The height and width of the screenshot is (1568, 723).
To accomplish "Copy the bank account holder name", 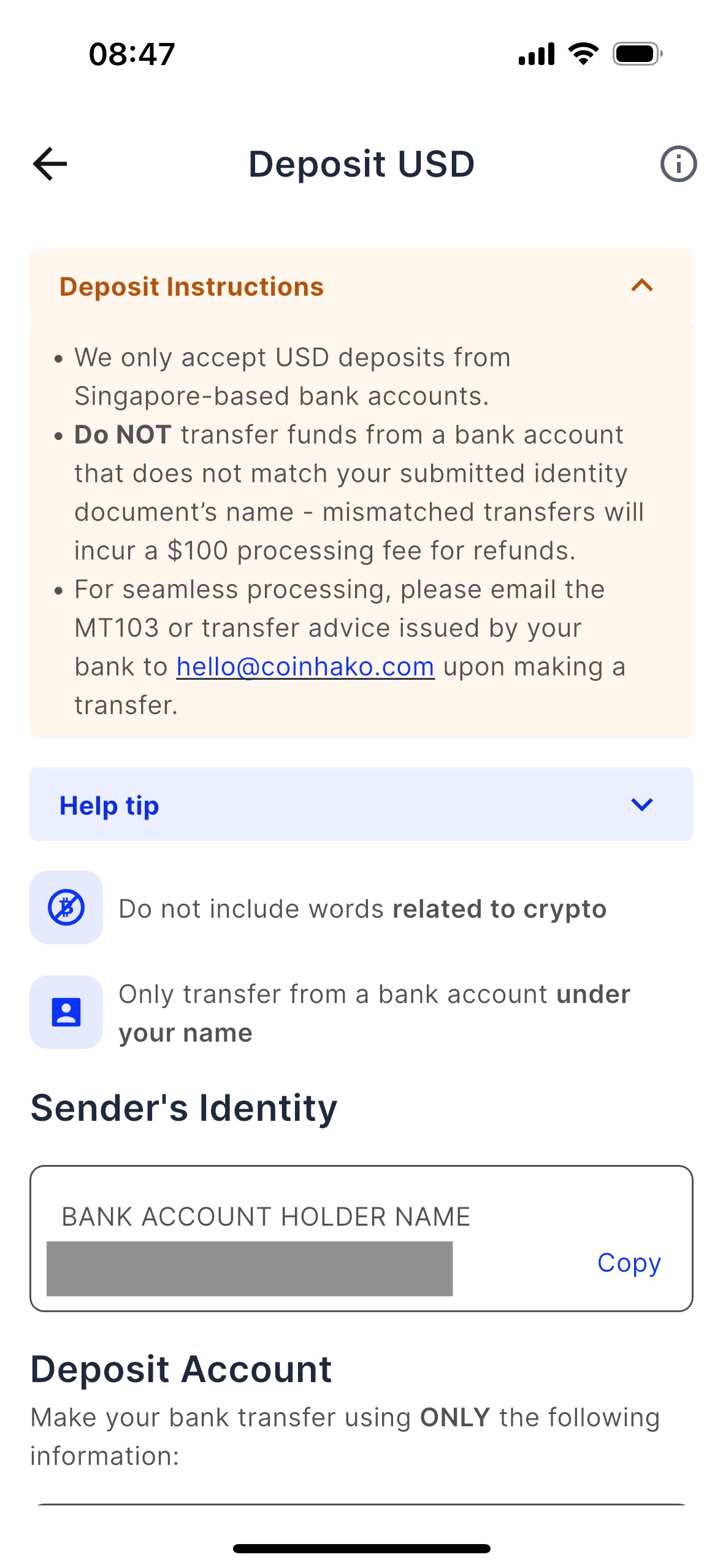I will tap(629, 1262).
